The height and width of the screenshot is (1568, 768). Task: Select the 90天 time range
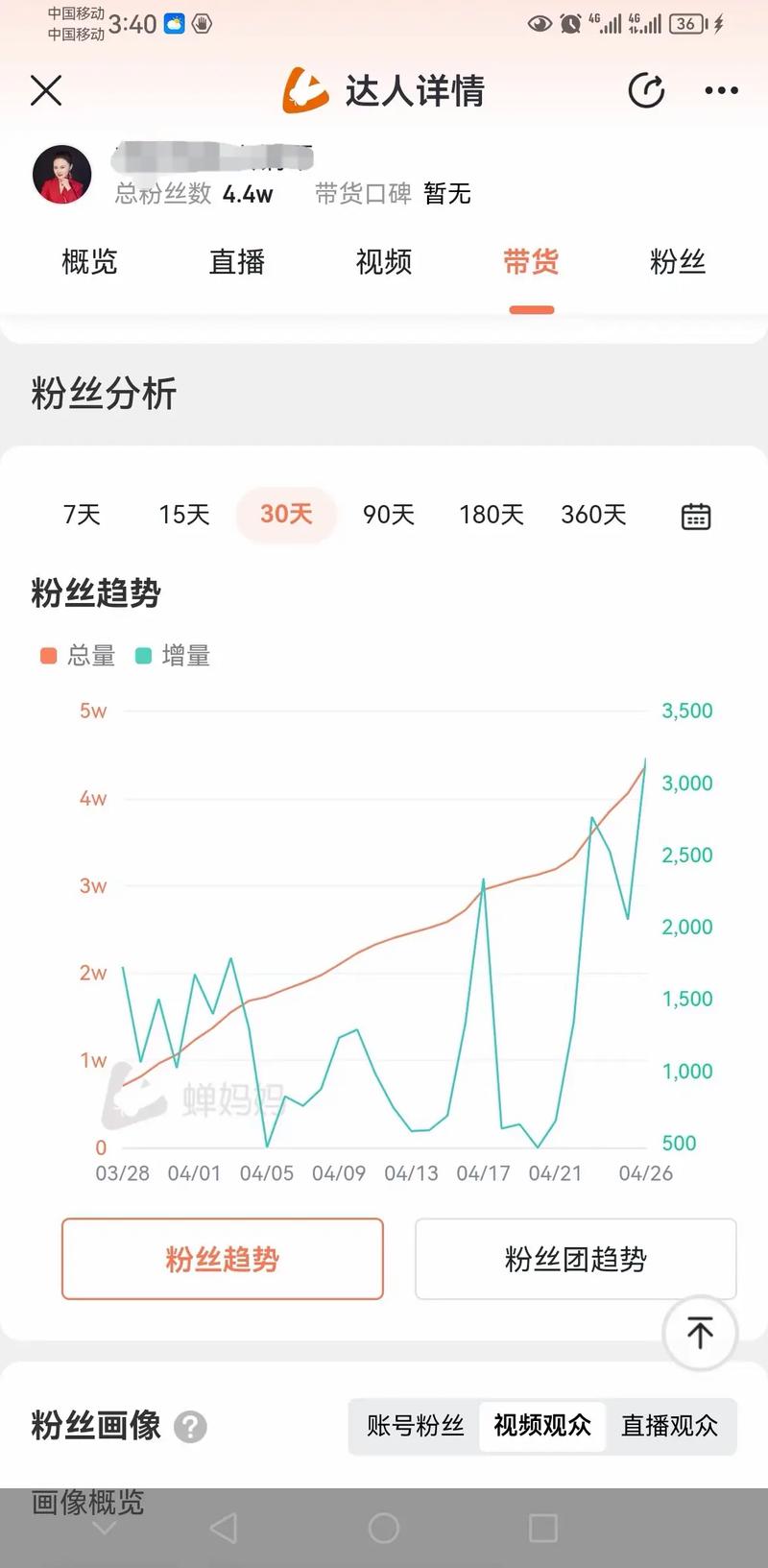pos(386,516)
